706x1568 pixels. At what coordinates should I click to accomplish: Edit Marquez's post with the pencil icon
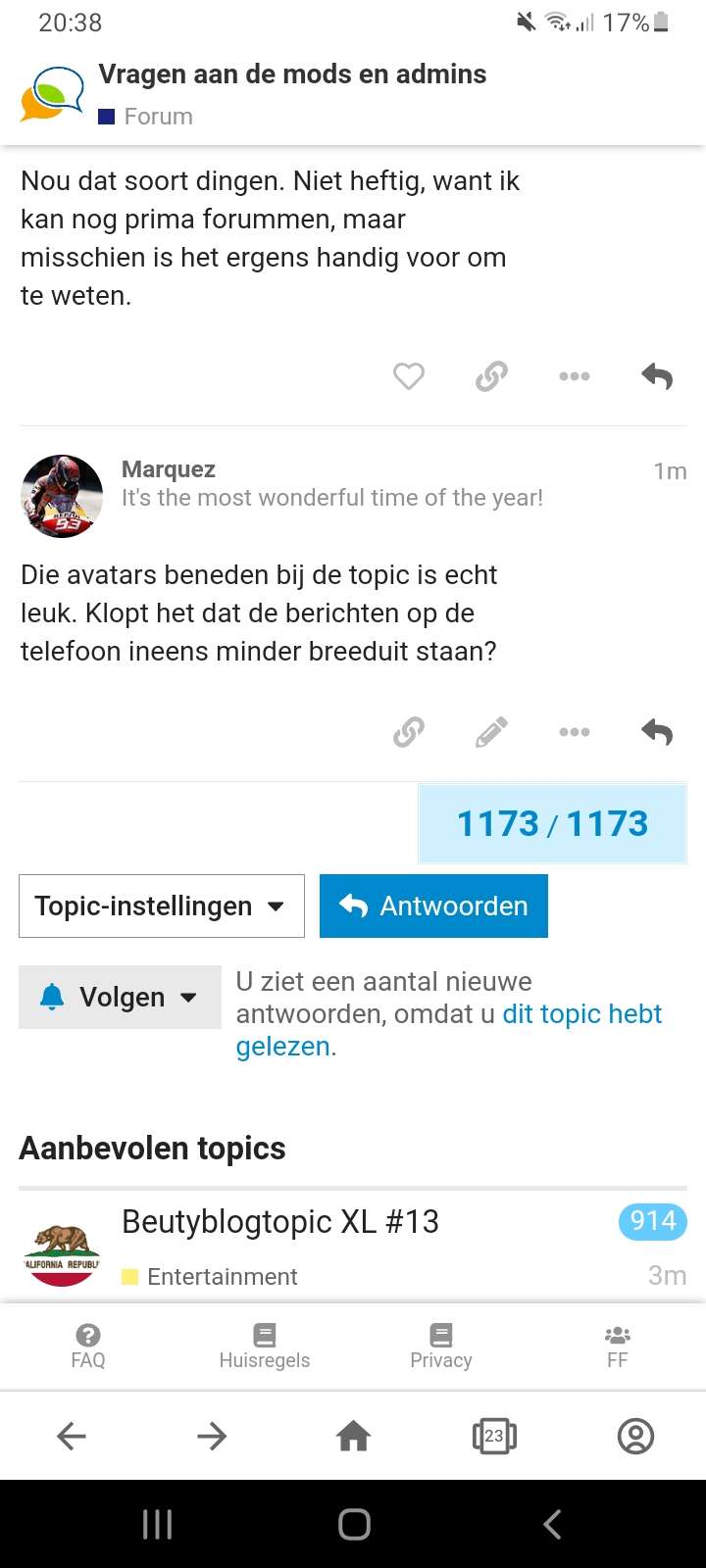(x=491, y=732)
